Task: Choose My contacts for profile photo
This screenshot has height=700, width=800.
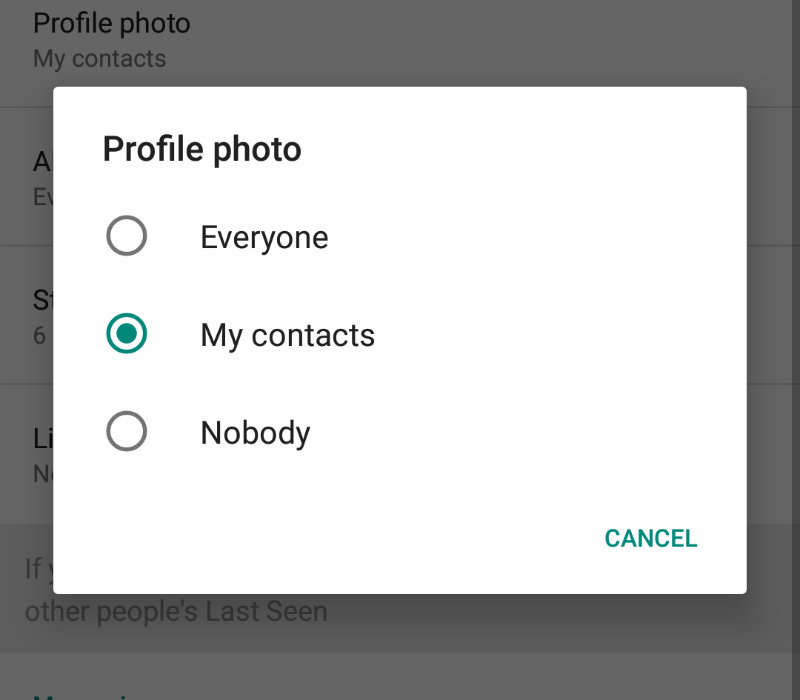Action: (x=127, y=335)
